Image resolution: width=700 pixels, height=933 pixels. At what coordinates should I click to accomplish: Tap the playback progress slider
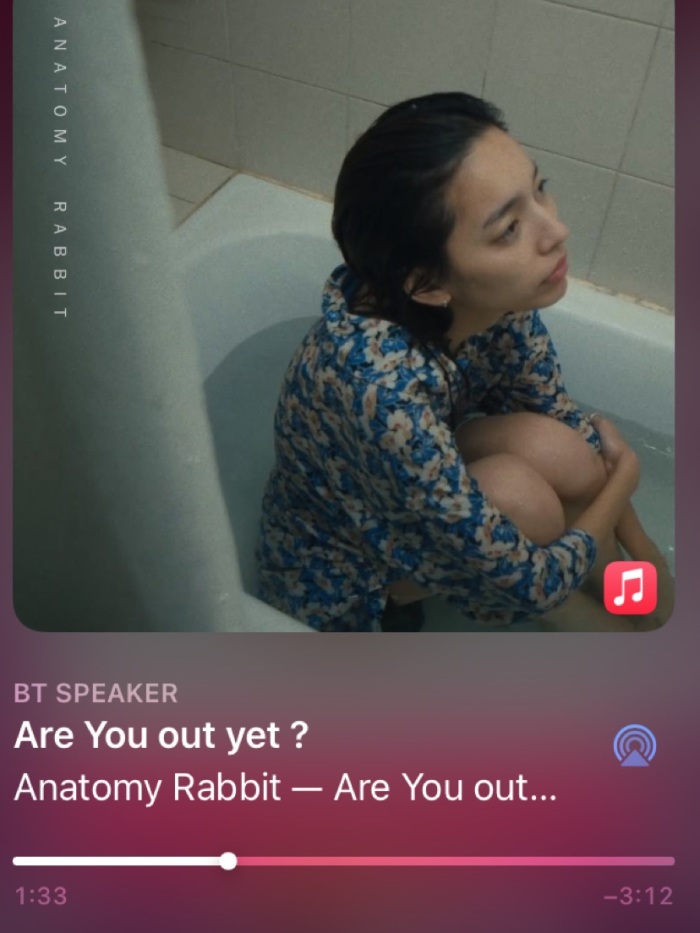[x=343, y=861]
